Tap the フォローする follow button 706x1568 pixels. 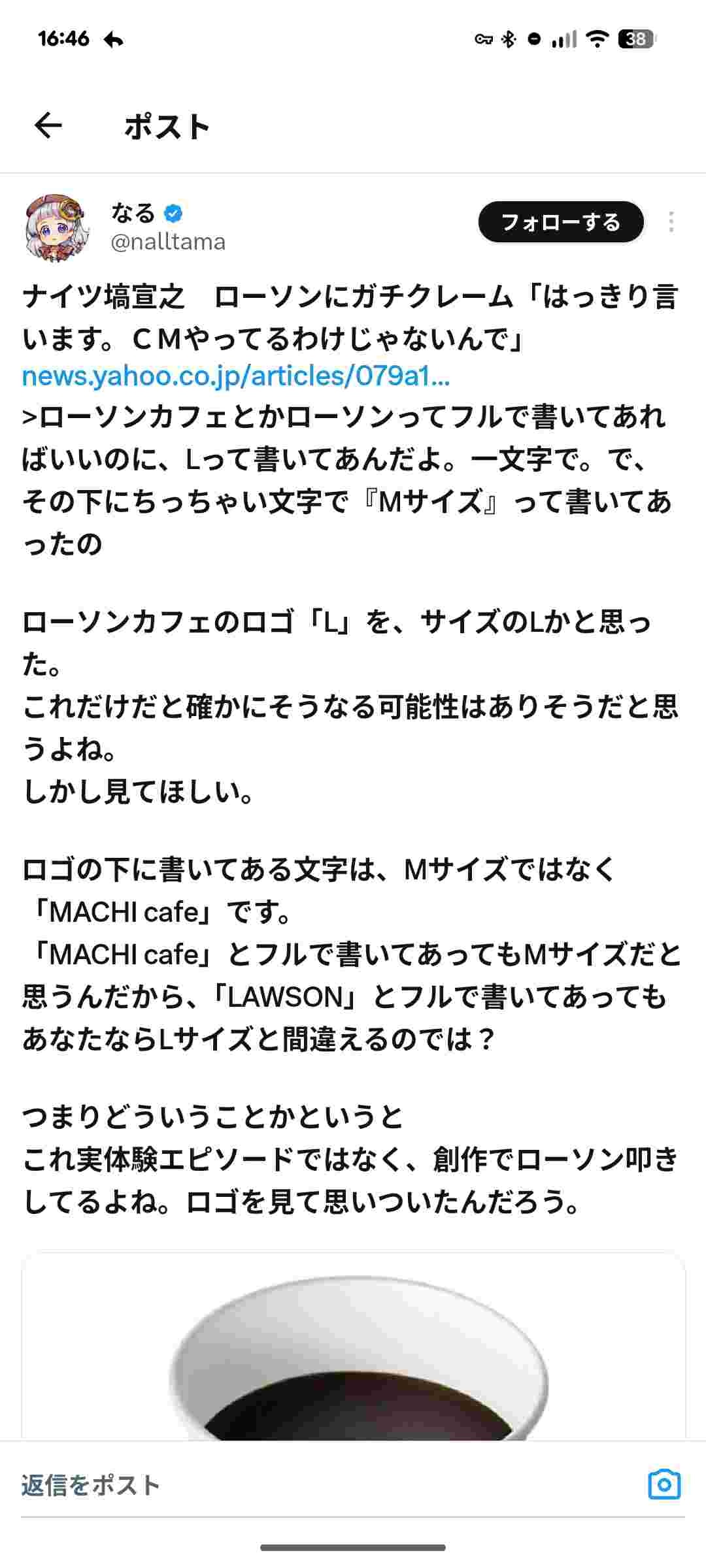(561, 222)
